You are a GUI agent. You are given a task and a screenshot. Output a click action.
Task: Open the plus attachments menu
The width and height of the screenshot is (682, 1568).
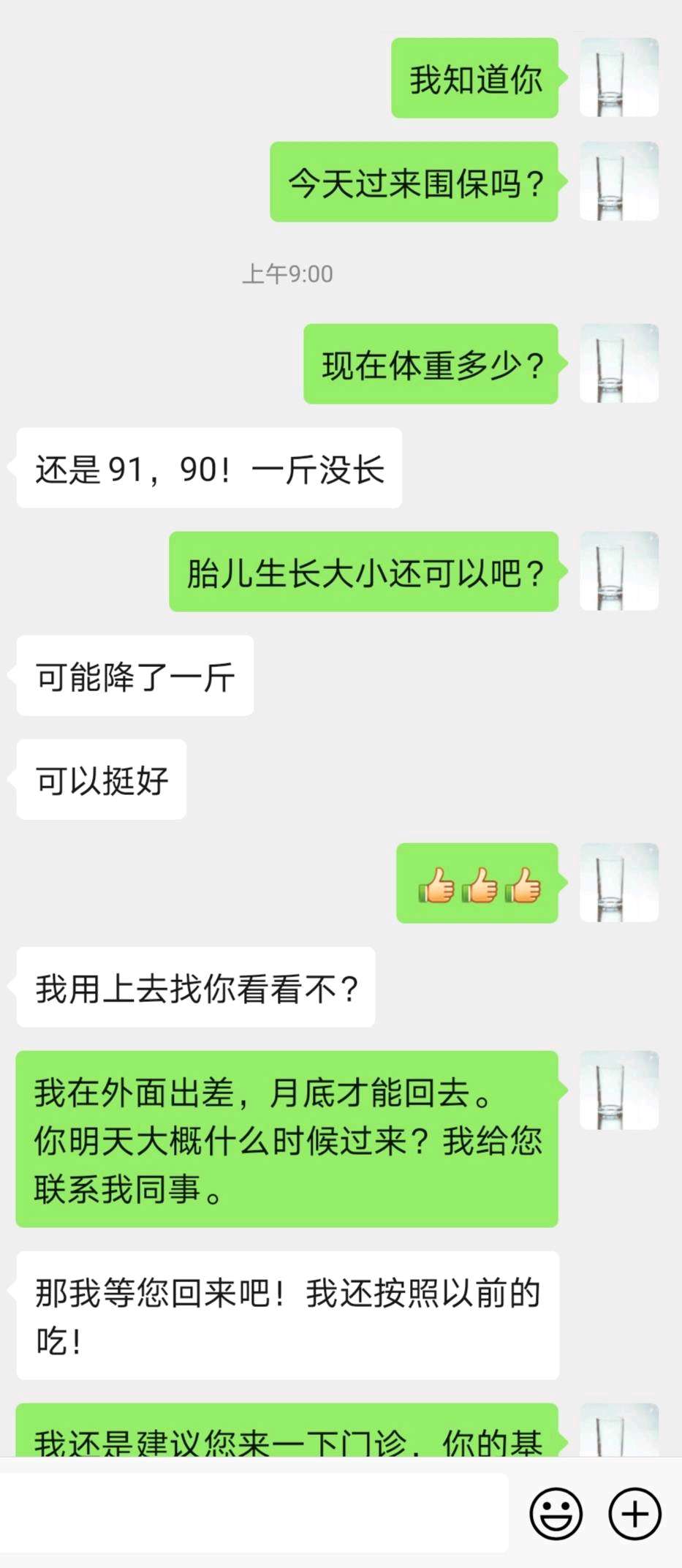[x=634, y=1513]
